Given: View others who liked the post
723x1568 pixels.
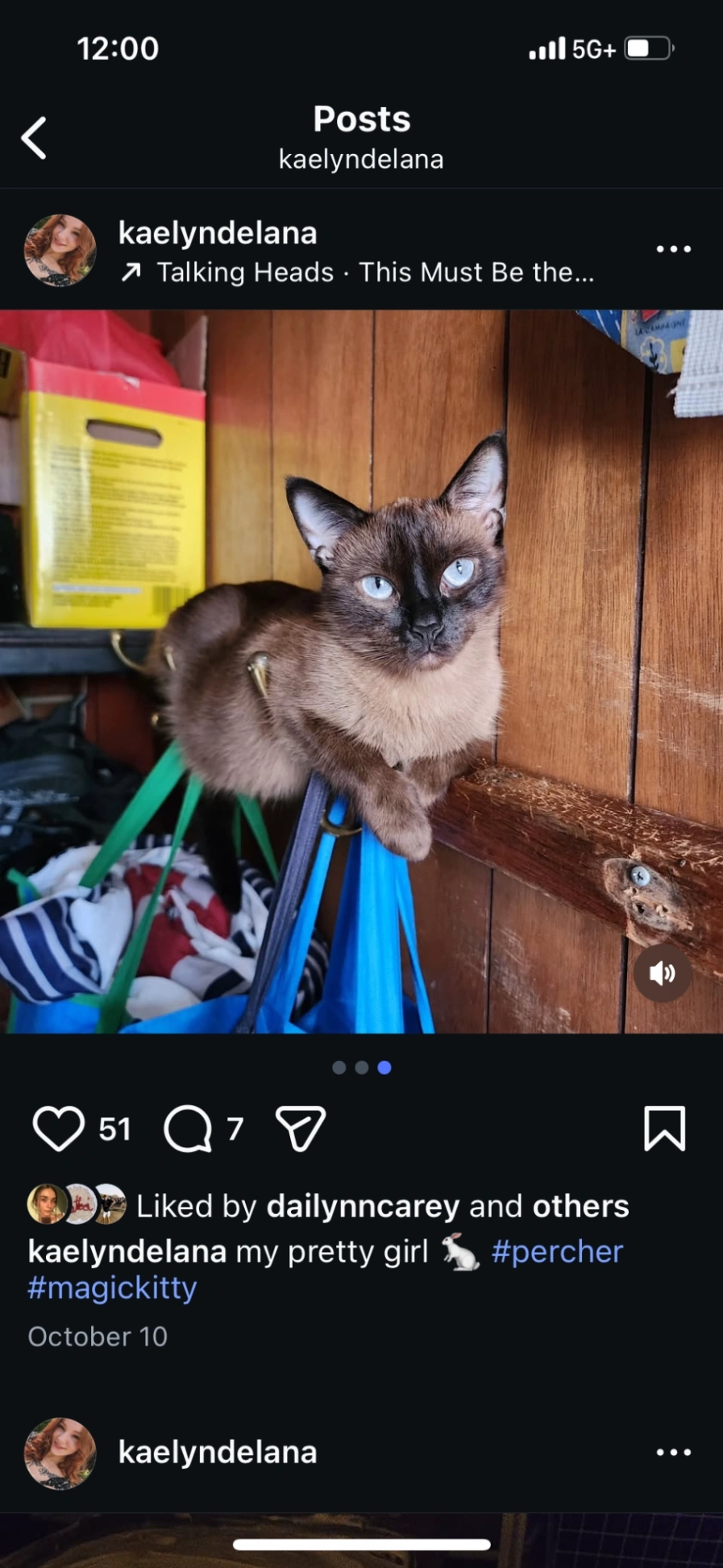Looking at the screenshot, I should point(580,1206).
